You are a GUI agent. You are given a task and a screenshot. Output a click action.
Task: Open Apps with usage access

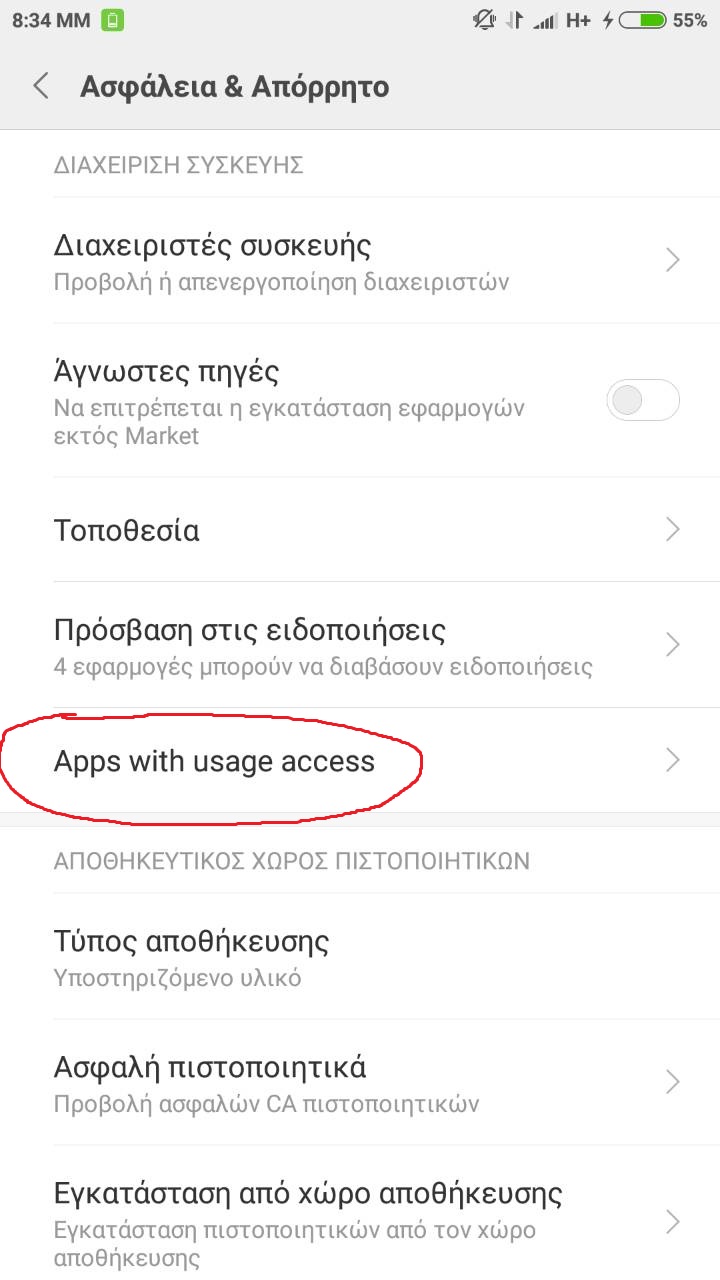pyautogui.click(x=360, y=762)
